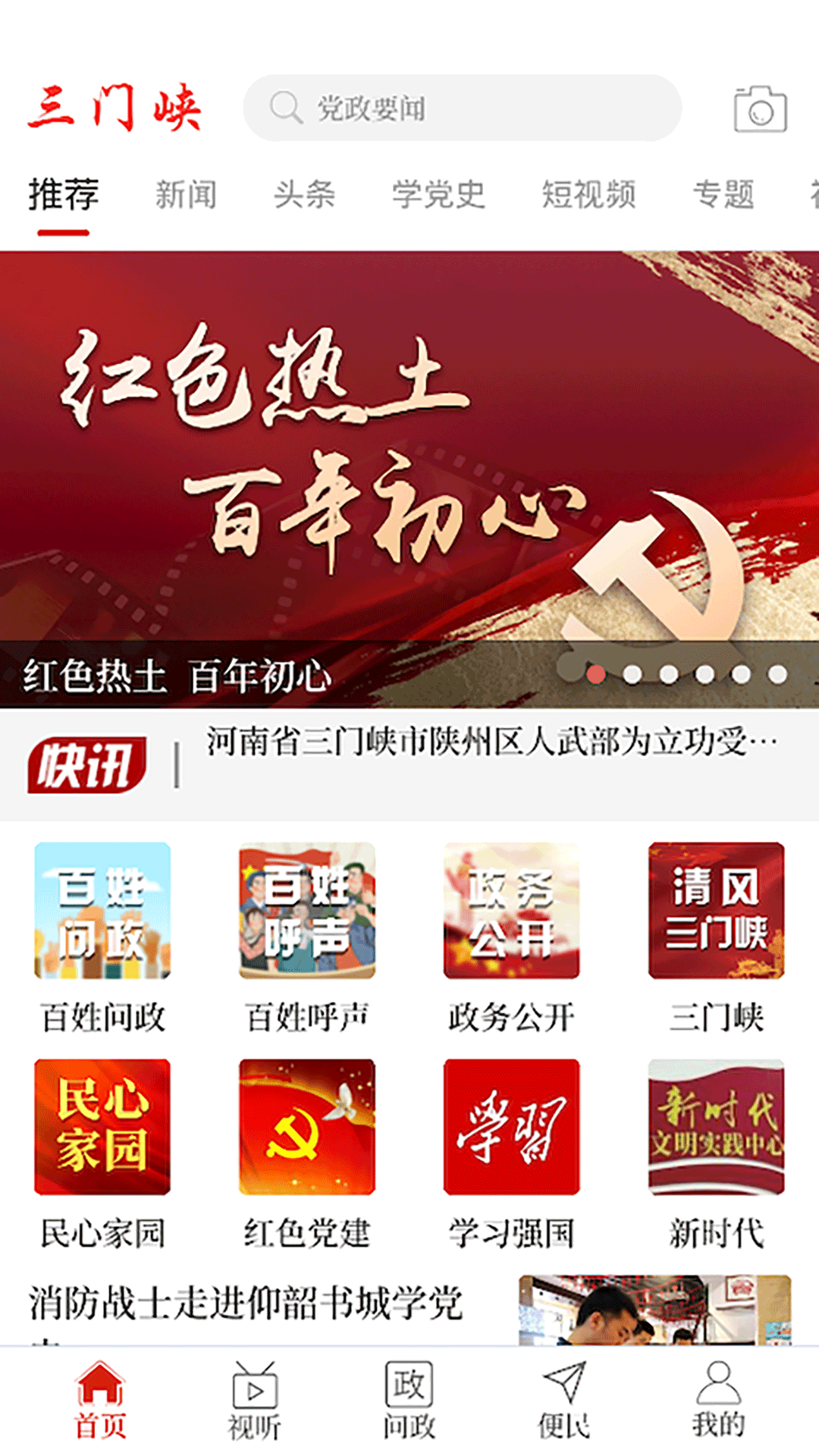Open 政务公开 tile
819x1456 pixels.
[512, 911]
